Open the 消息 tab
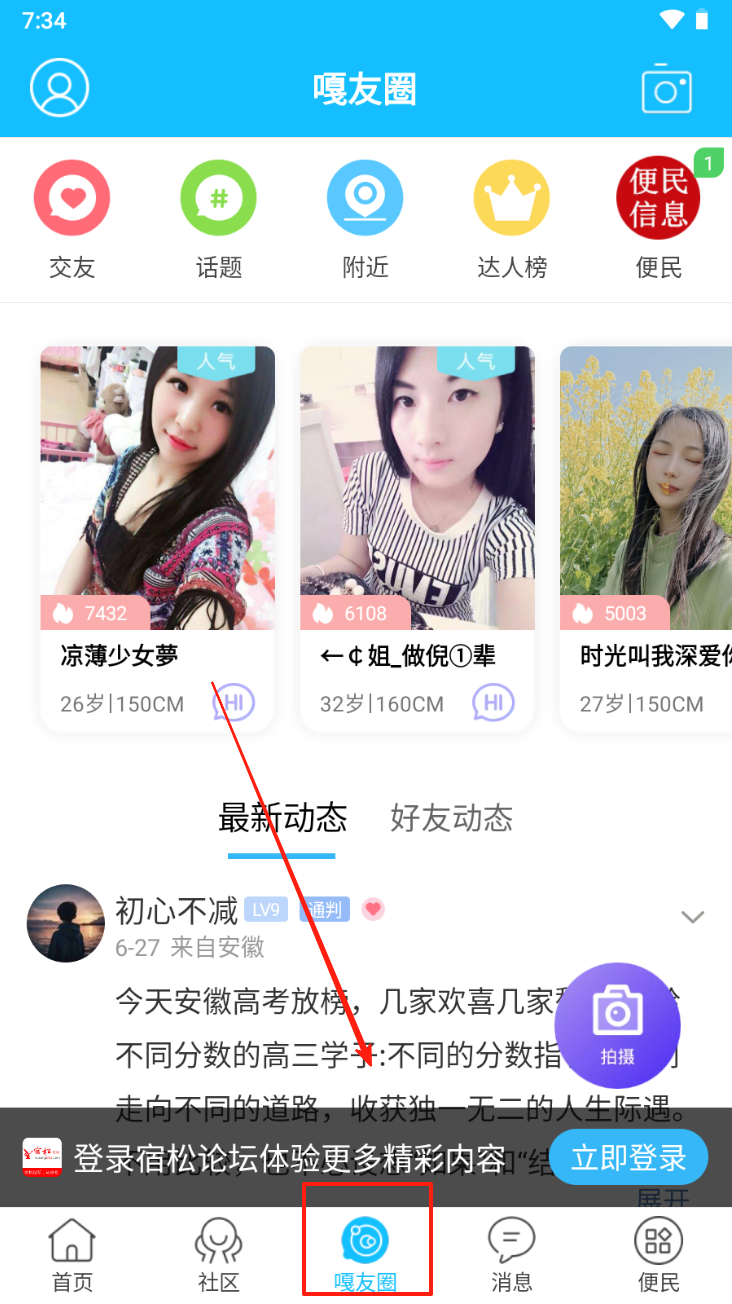 512,1255
